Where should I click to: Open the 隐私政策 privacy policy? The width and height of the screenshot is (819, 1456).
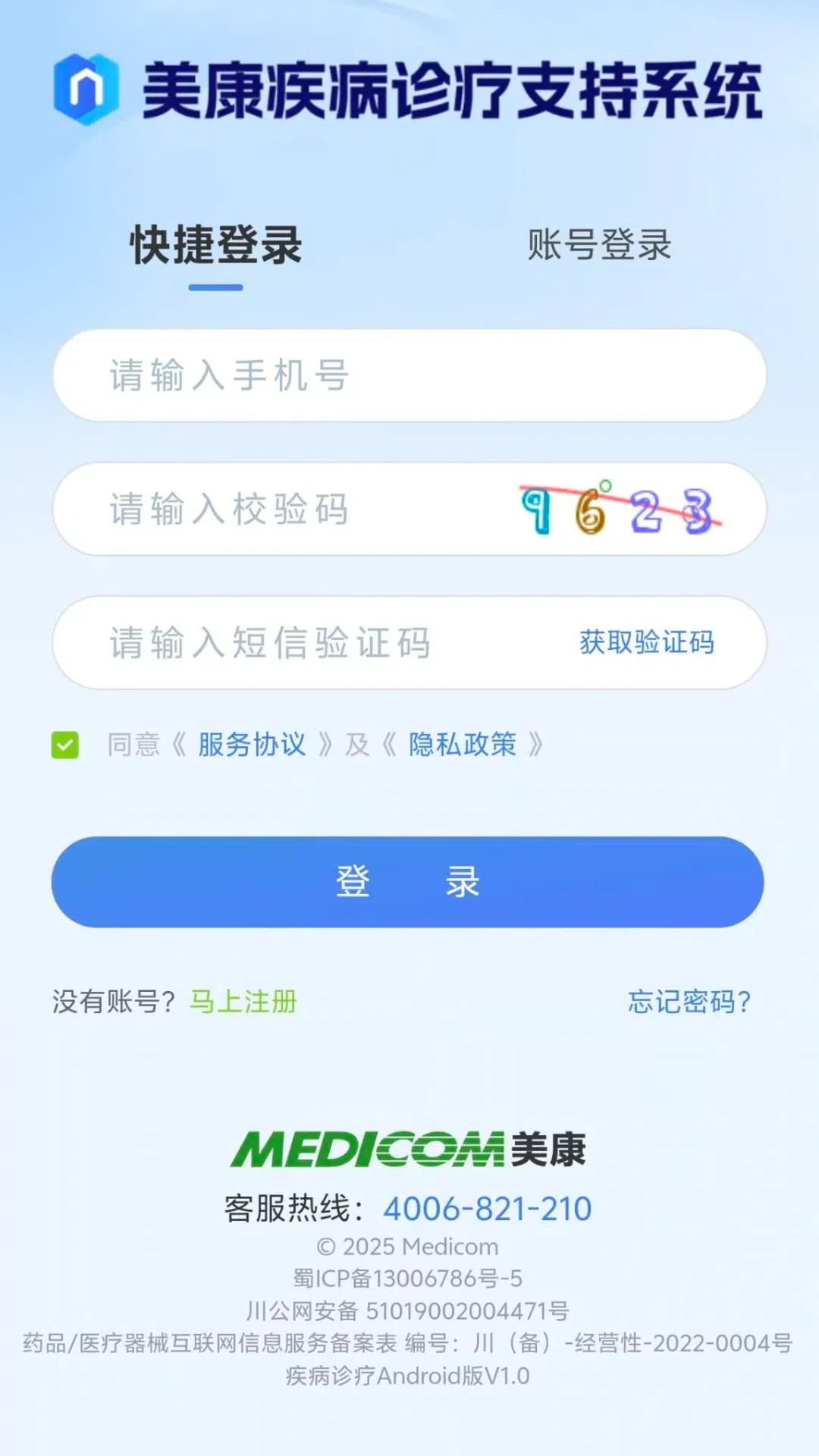coord(462,745)
